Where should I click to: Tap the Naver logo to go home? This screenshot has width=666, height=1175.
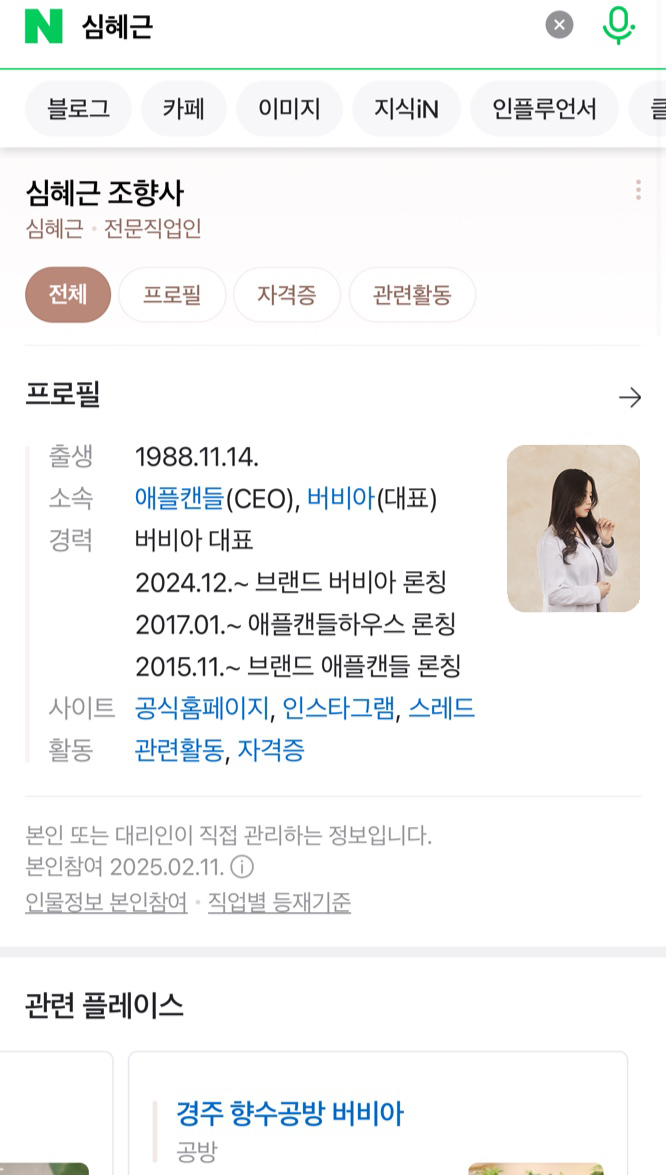(43, 26)
